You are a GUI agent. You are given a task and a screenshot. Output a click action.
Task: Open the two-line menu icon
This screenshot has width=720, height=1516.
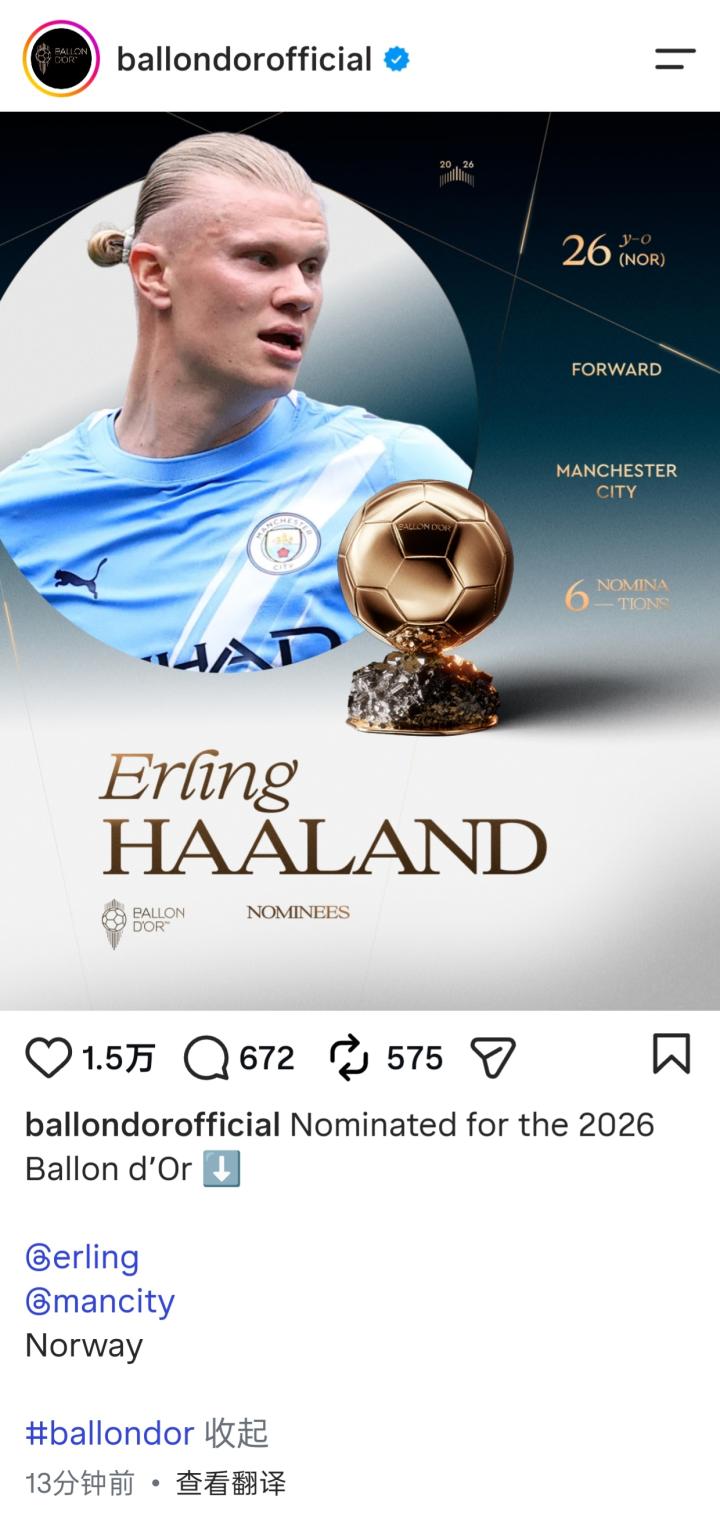point(675,59)
